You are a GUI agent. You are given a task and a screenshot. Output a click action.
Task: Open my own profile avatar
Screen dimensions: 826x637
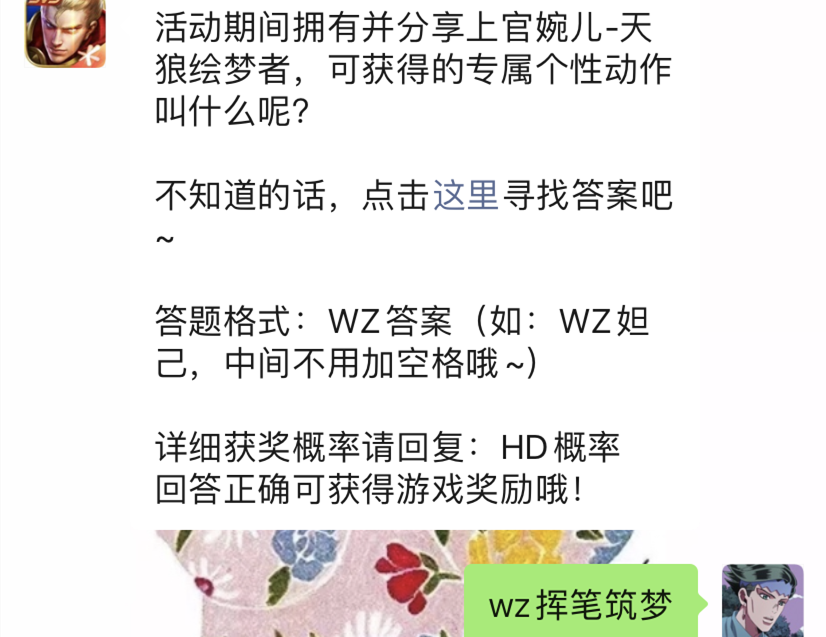click(762, 600)
